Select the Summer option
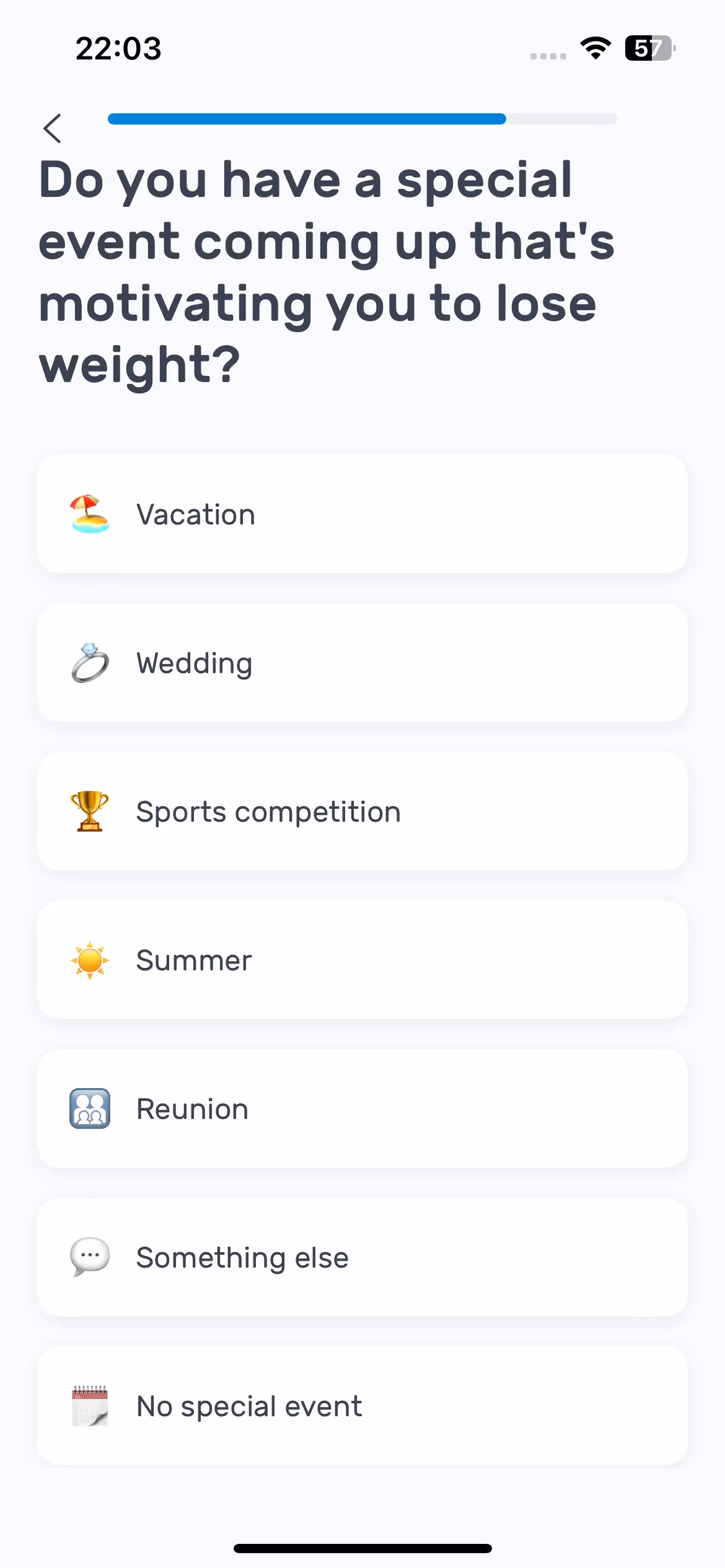 pyautogui.click(x=362, y=960)
